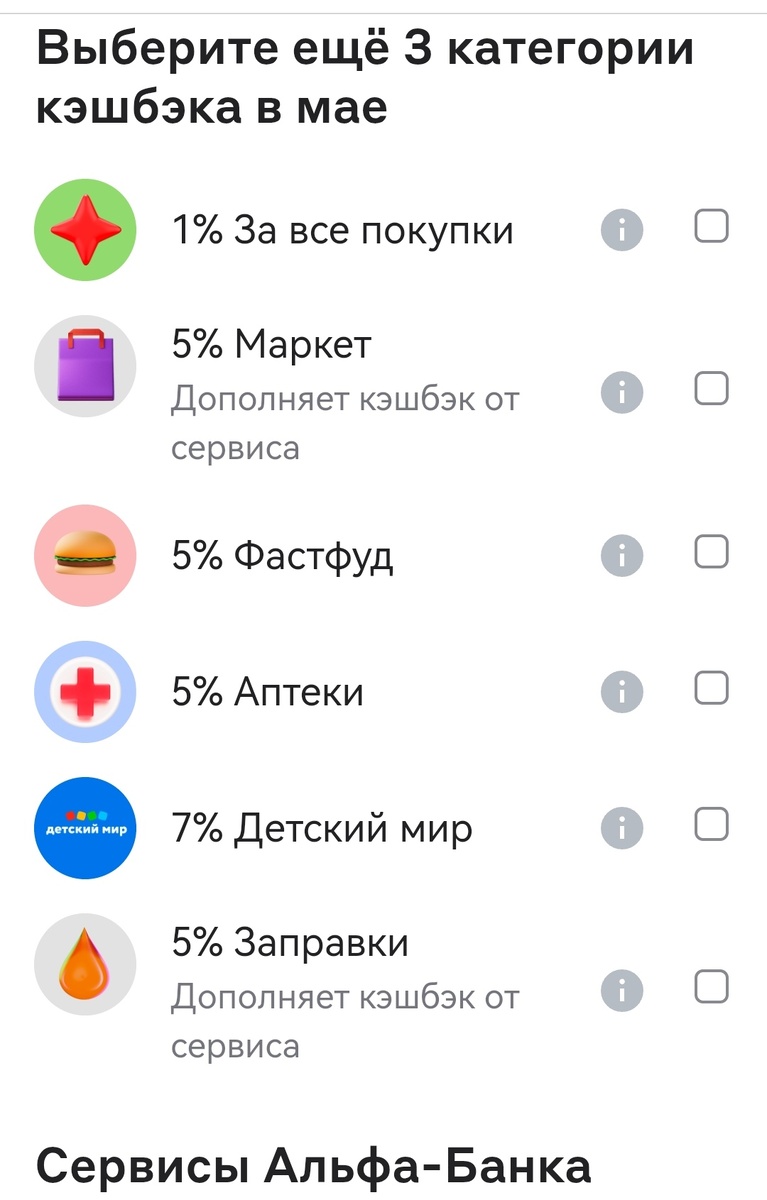Select the 5% Маркет cashback checkbox
The image size is (767, 1200).
(711, 388)
